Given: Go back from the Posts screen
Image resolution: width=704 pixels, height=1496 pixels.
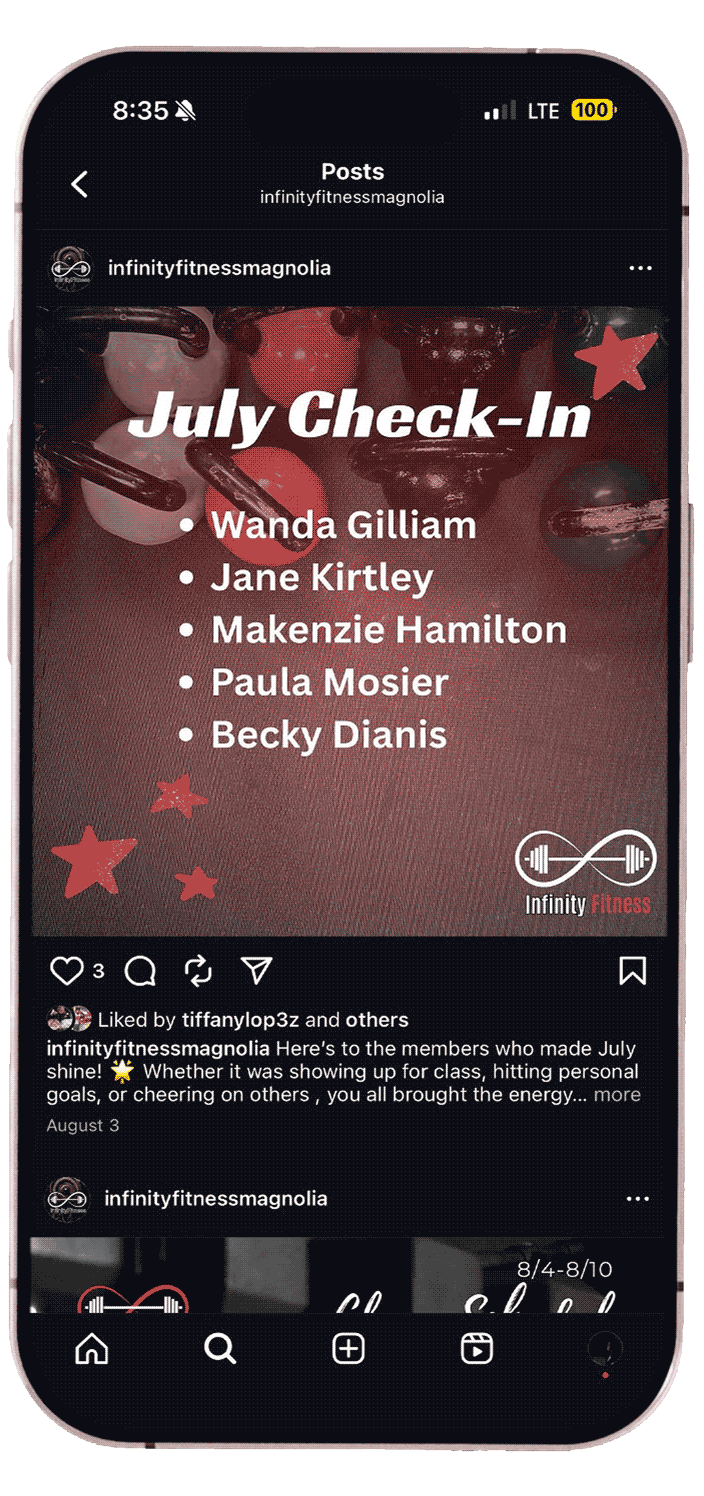Looking at the screenshot, I should pos(80,184).
